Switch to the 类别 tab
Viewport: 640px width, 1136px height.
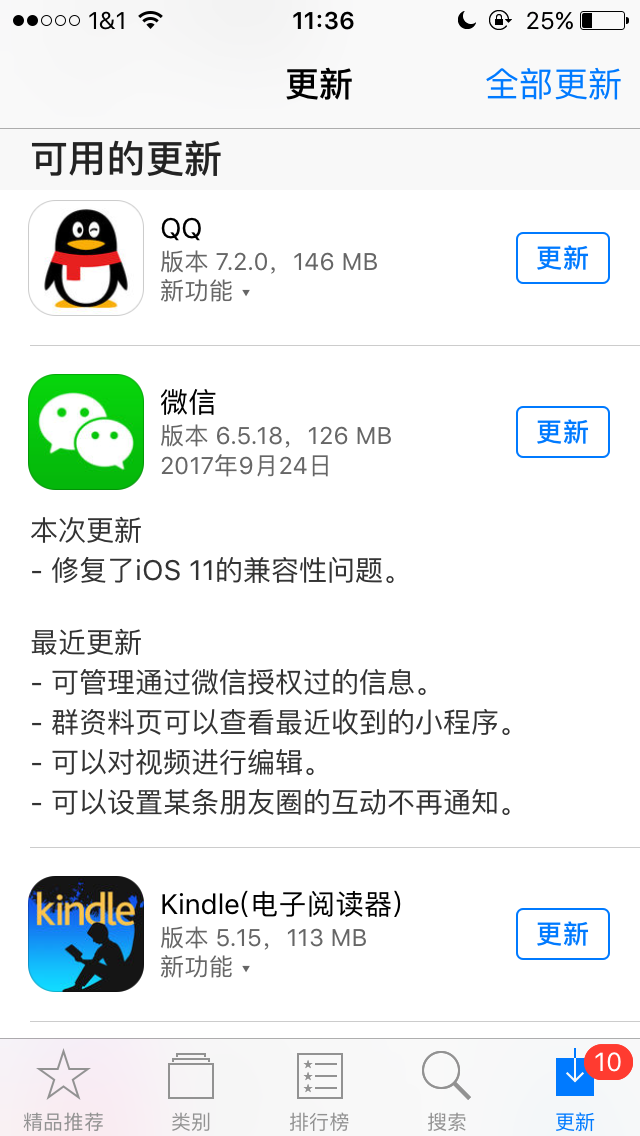[190, 1090]
